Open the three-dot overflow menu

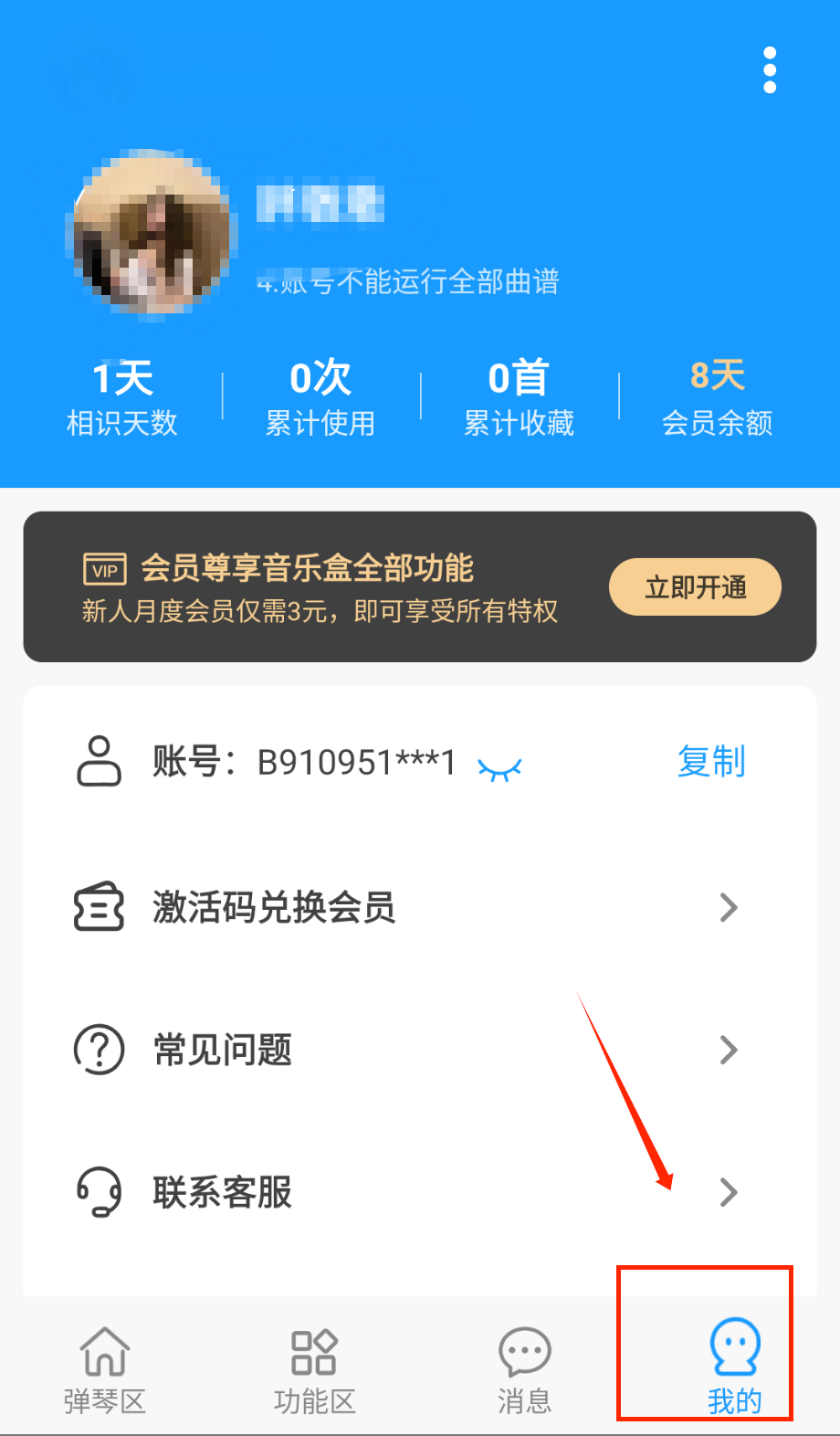[770, 70]
